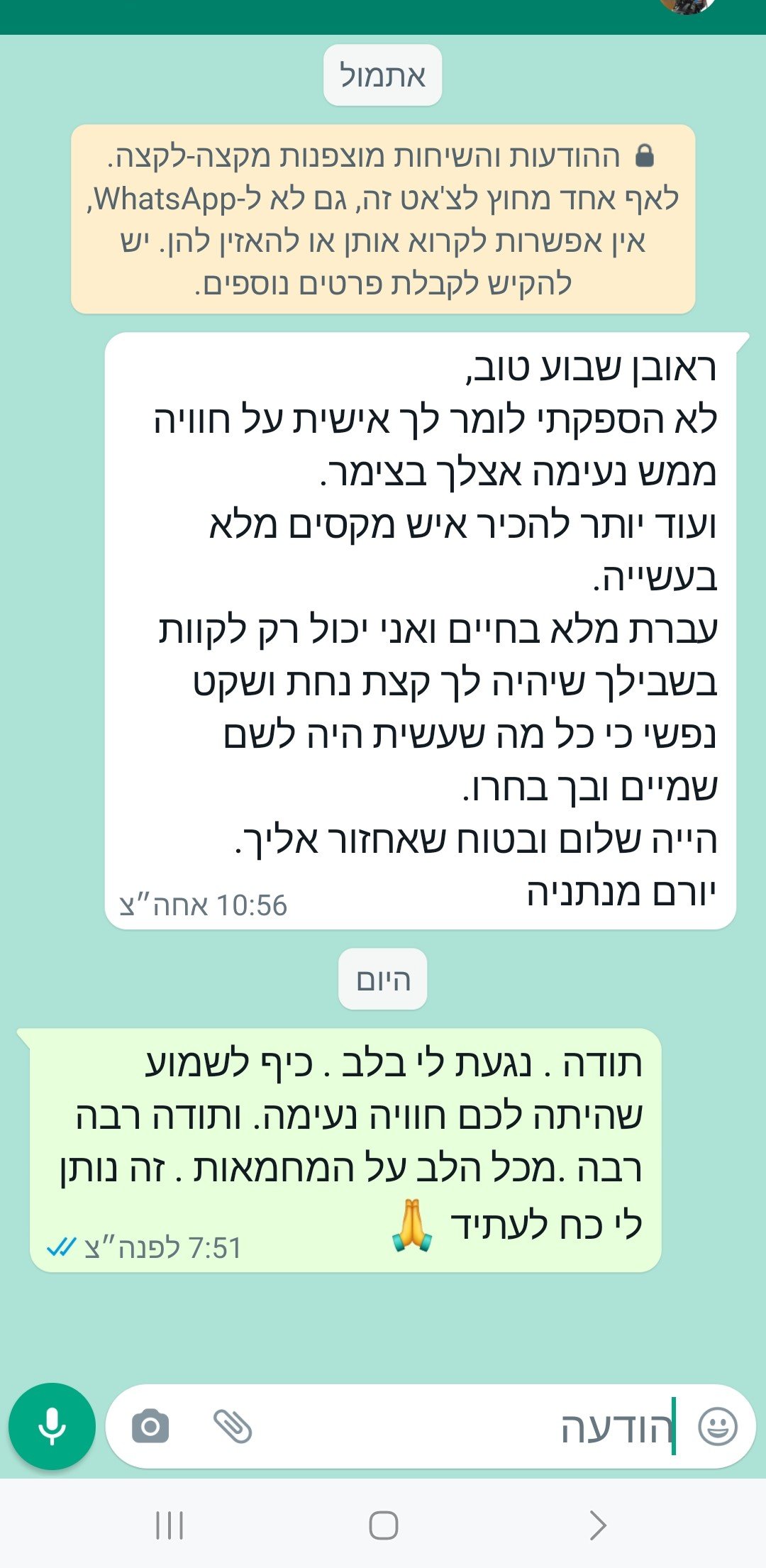Open the recent apps button
This screenshot has height=1568, width=766.
click(170, 1525)
